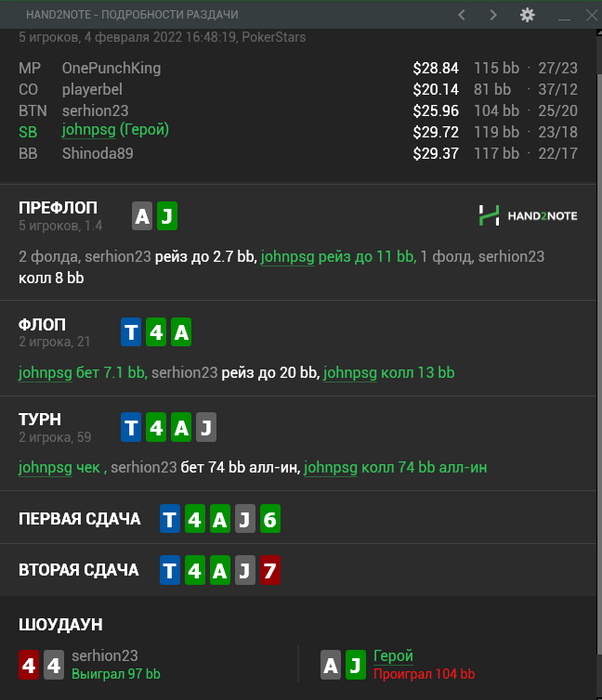Open the settings gear
This screenshot has height=700, width=602.
point(527,15)
